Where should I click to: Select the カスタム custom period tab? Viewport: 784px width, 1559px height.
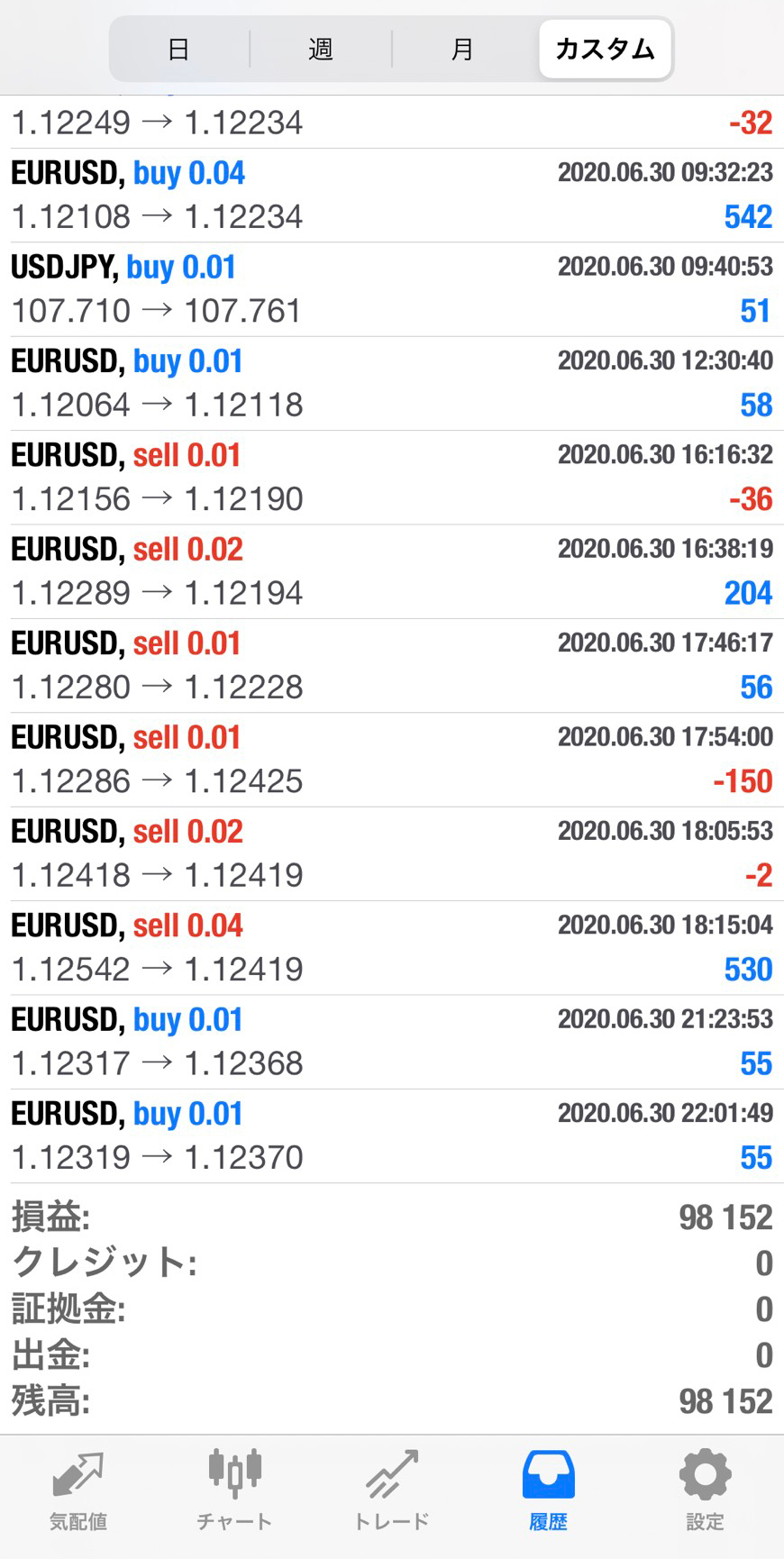coord(605,49)
